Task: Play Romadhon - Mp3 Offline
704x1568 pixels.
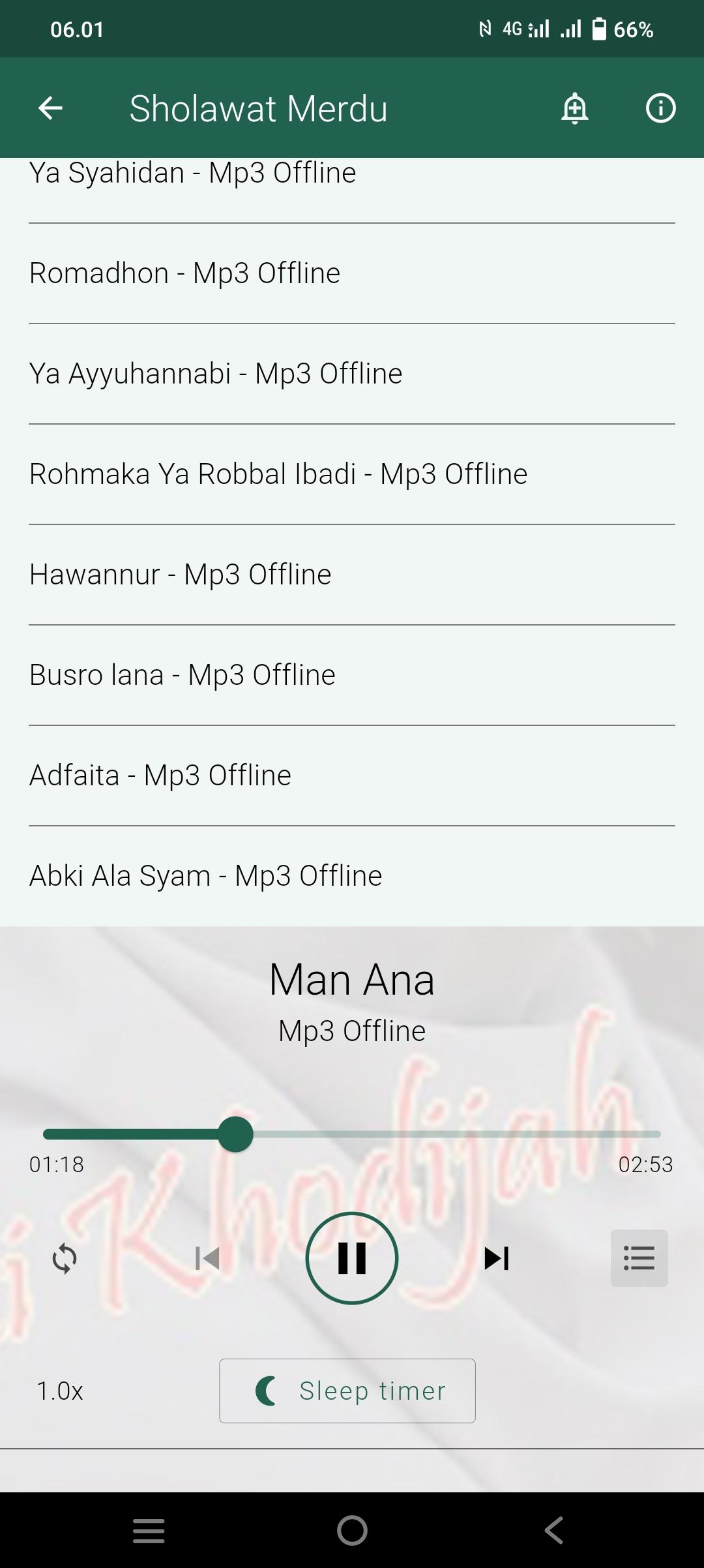Action: pos(352,273)
